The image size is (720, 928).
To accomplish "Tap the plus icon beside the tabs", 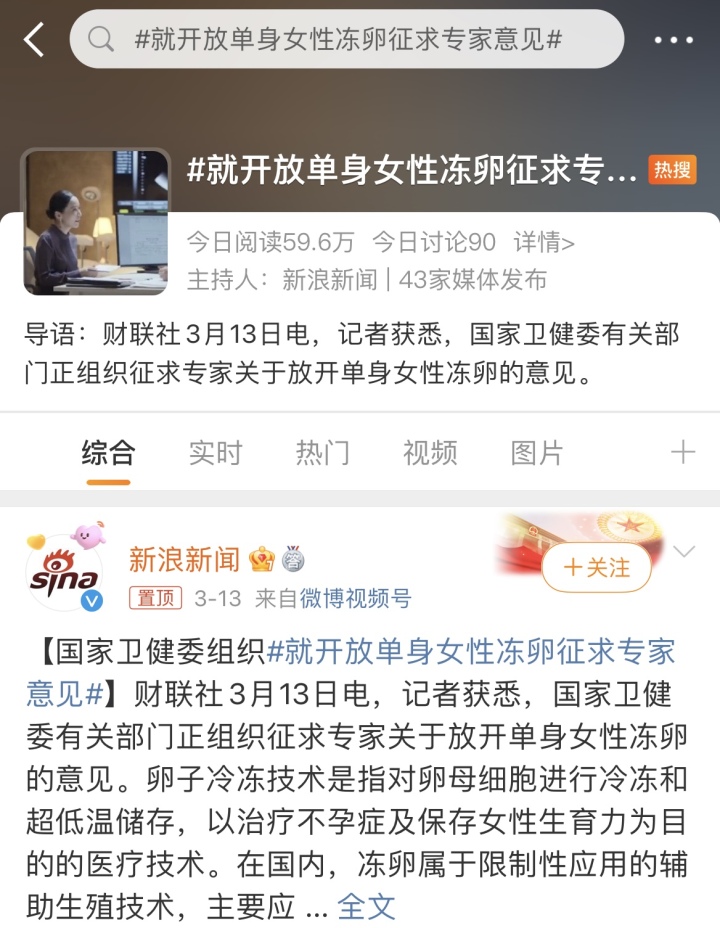I will pos(683,453).
